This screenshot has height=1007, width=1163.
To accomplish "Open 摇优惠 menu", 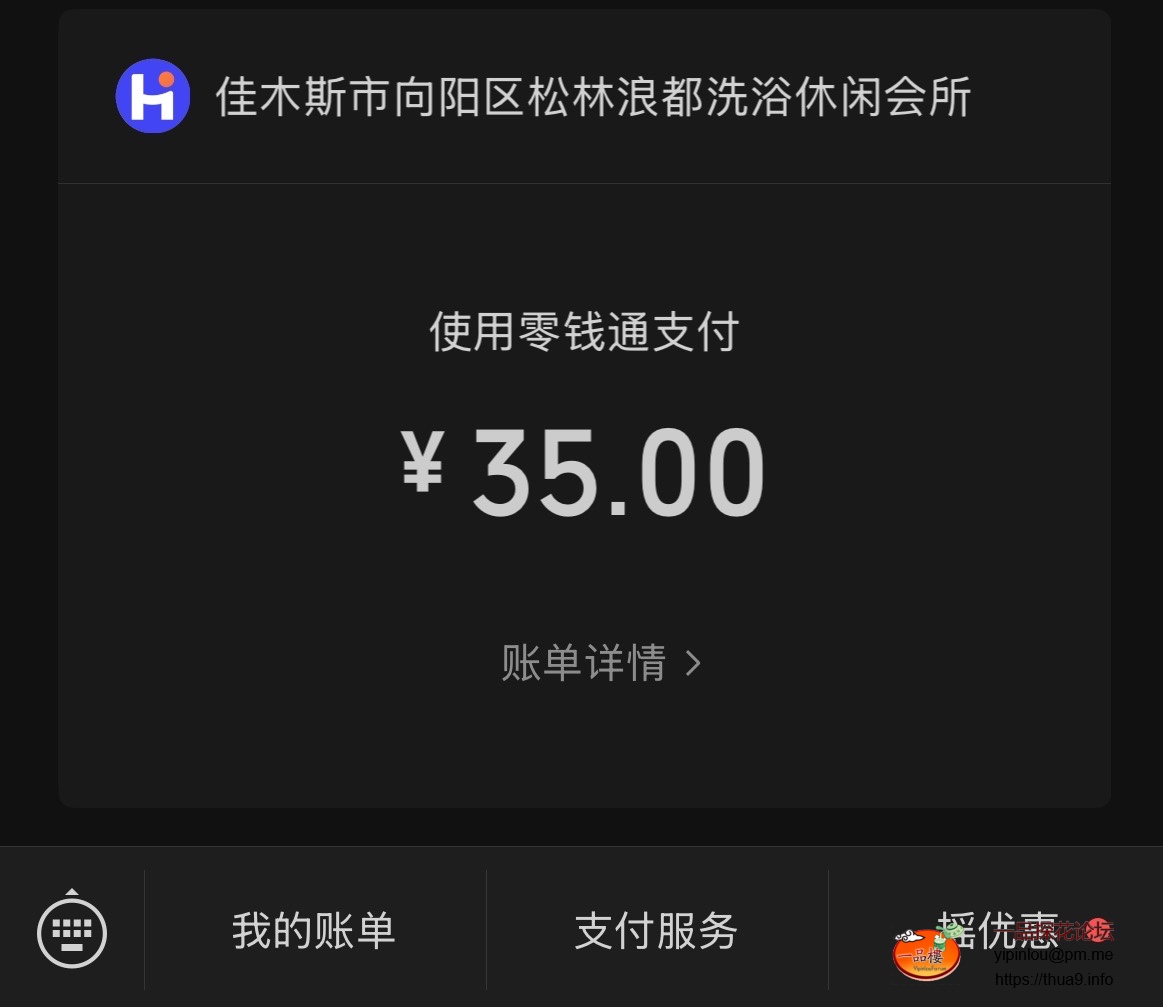I will tap(995, 931).
